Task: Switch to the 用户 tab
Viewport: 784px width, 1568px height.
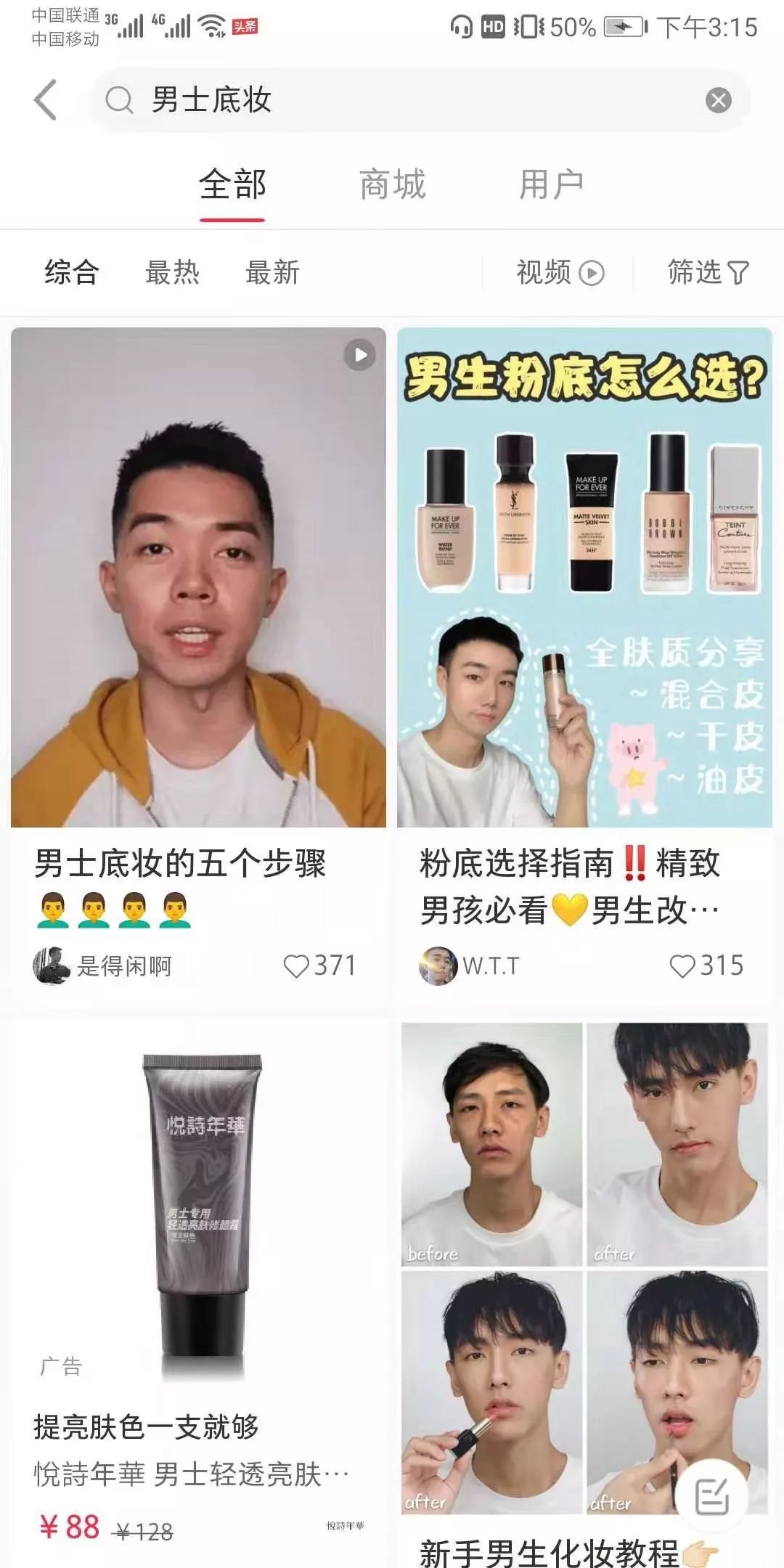Action: pos(551,184)
